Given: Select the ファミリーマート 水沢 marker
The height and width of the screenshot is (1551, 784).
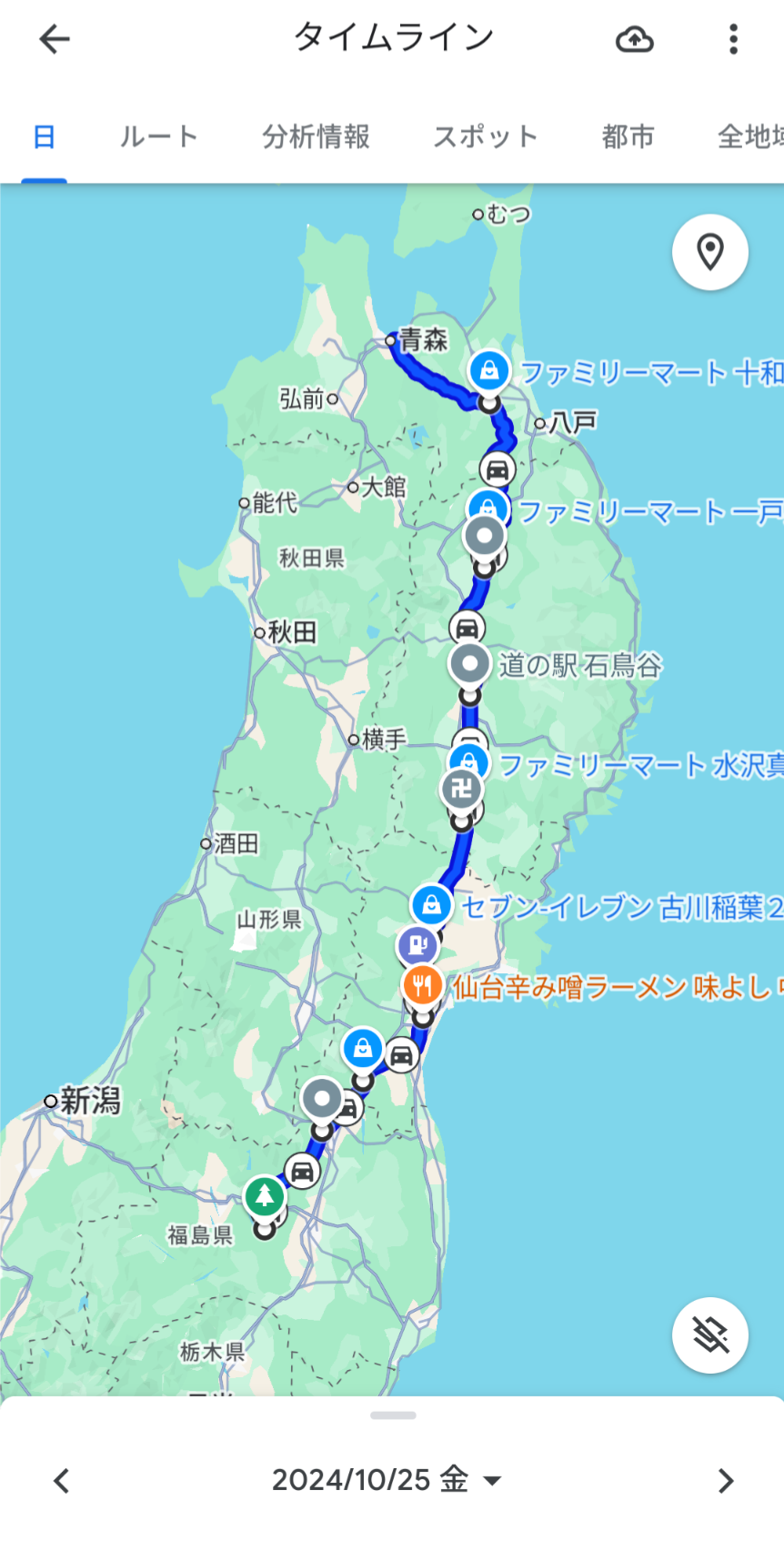Looking at the screenshot, I should coord(469,760).
